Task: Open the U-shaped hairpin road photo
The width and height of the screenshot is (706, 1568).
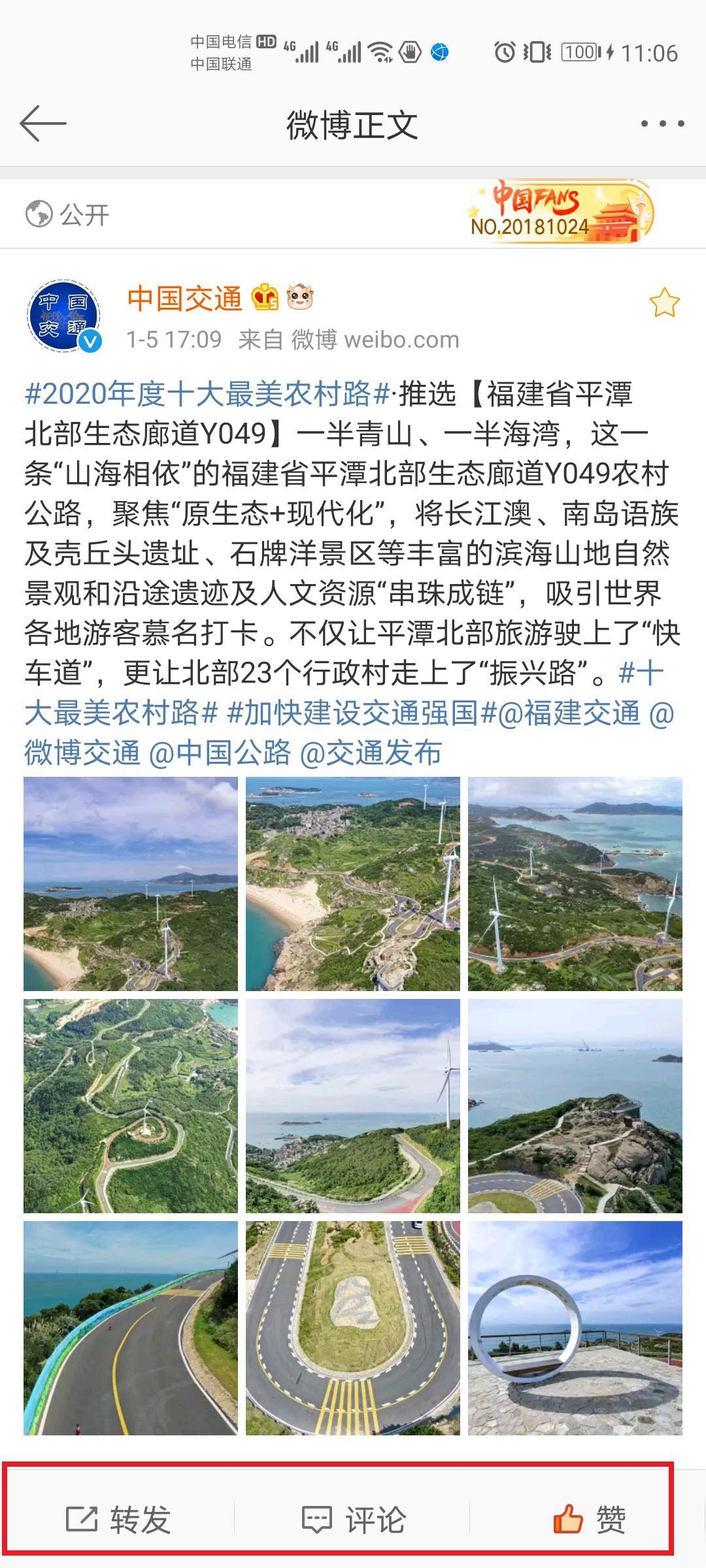Action: [x=353, y=1328]
